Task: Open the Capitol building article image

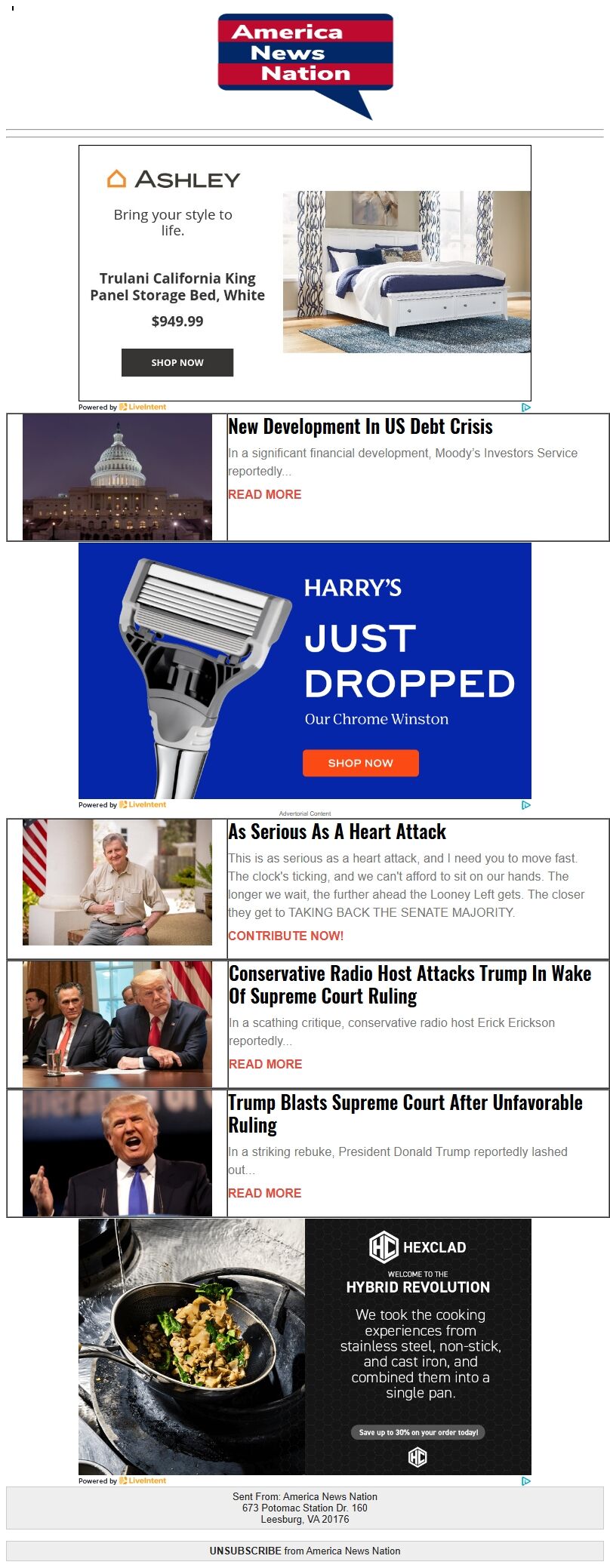Action: (x=117, y=477)
